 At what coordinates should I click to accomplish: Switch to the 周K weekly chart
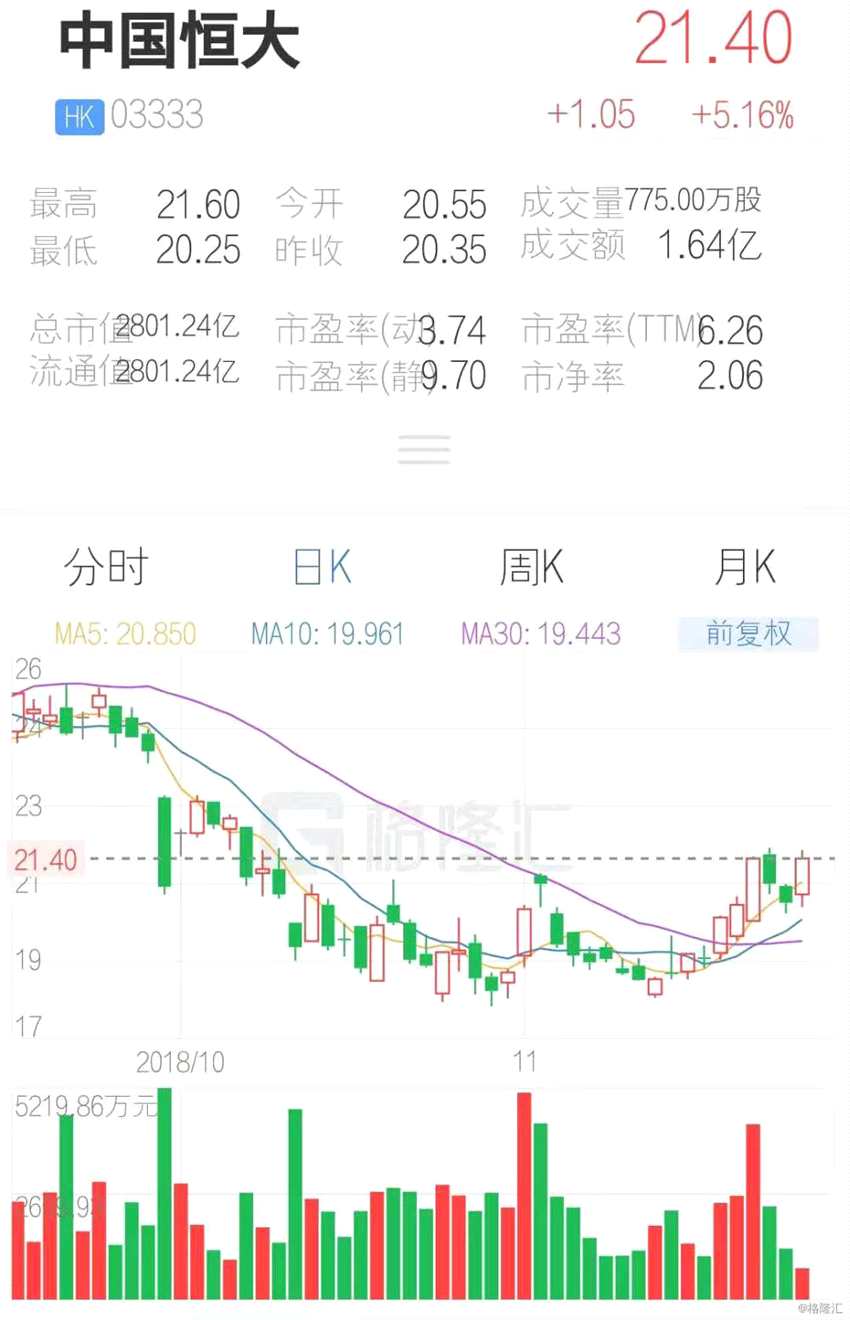pos(531,566)
